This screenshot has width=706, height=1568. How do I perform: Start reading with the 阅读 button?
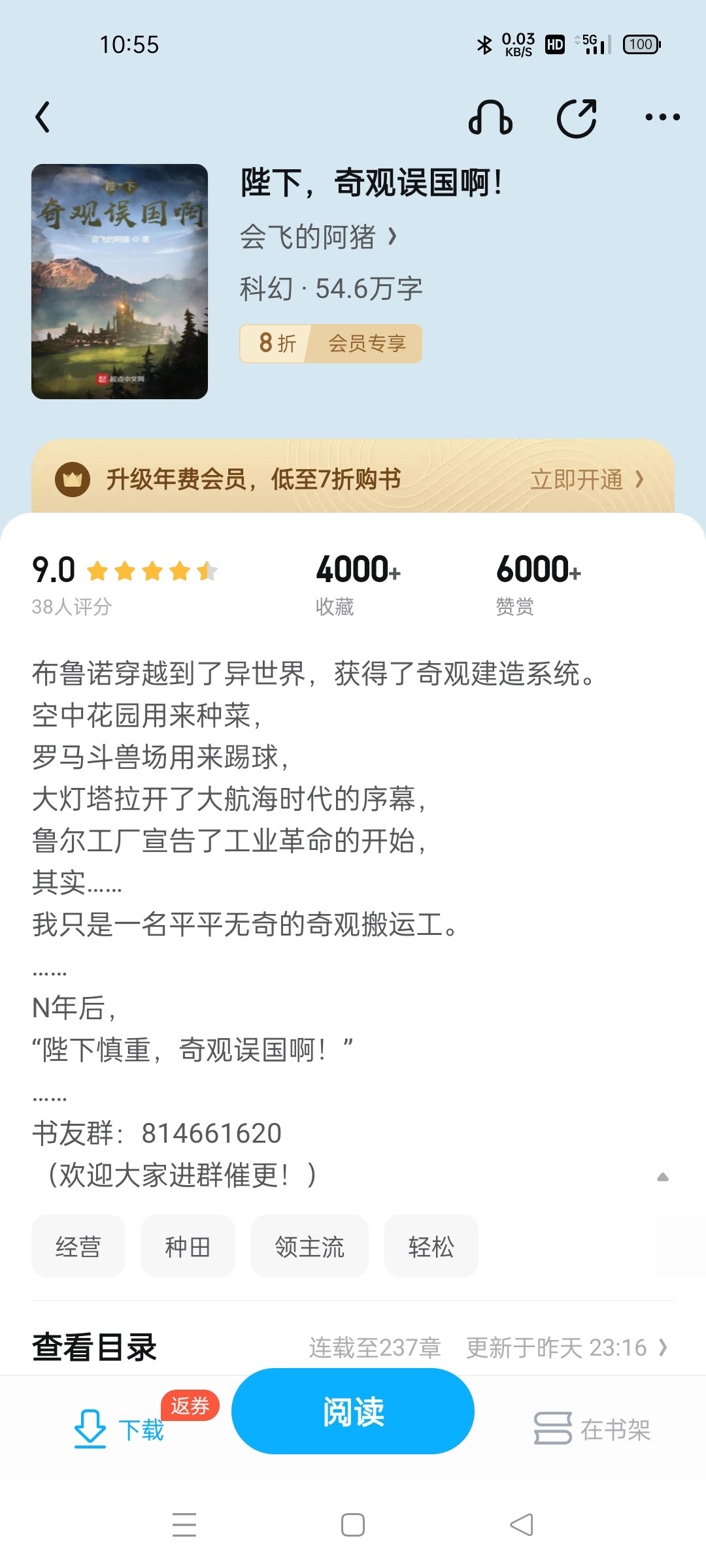pos(353,1411)
